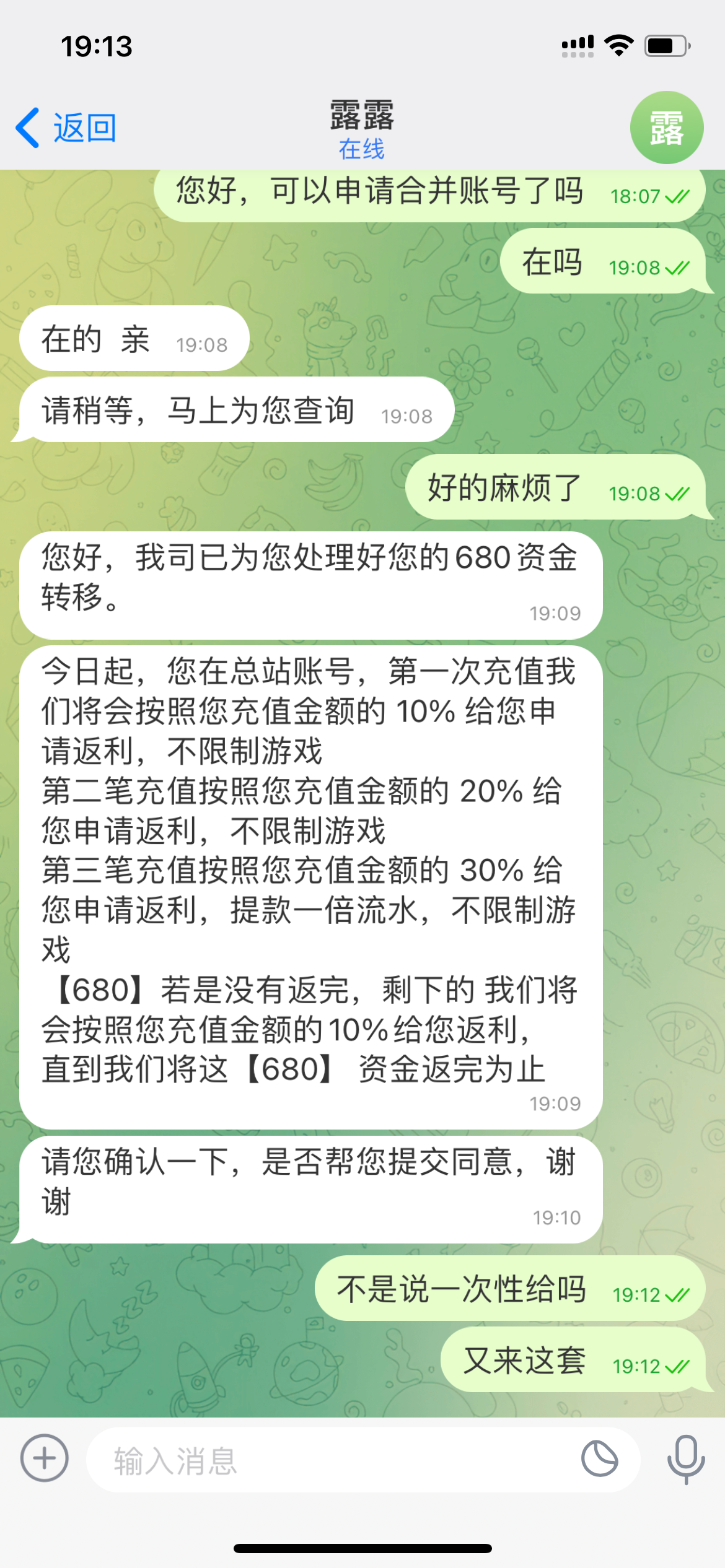This screenshot has width=725, height=1568.
Task: Tap the plus attachment icon
Action: coord(45,1458)
